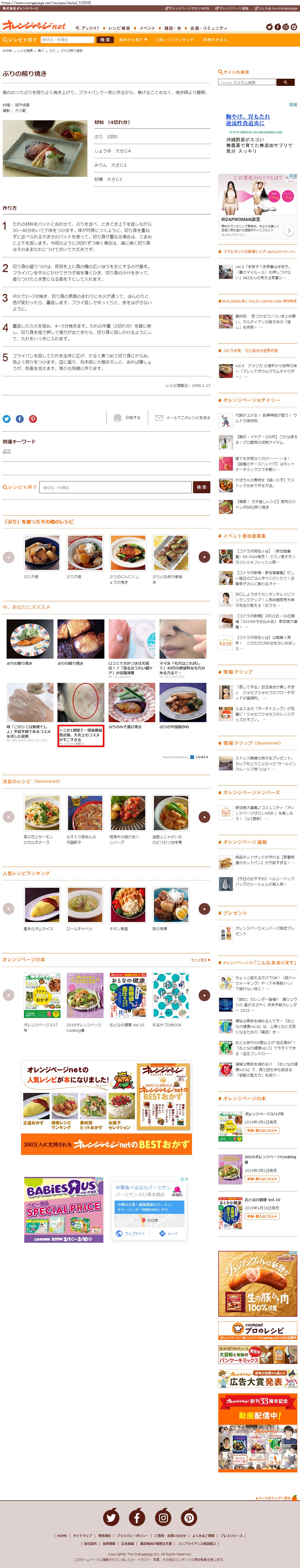Open the 食材から探す dropdown

click(x=133, y=40)
